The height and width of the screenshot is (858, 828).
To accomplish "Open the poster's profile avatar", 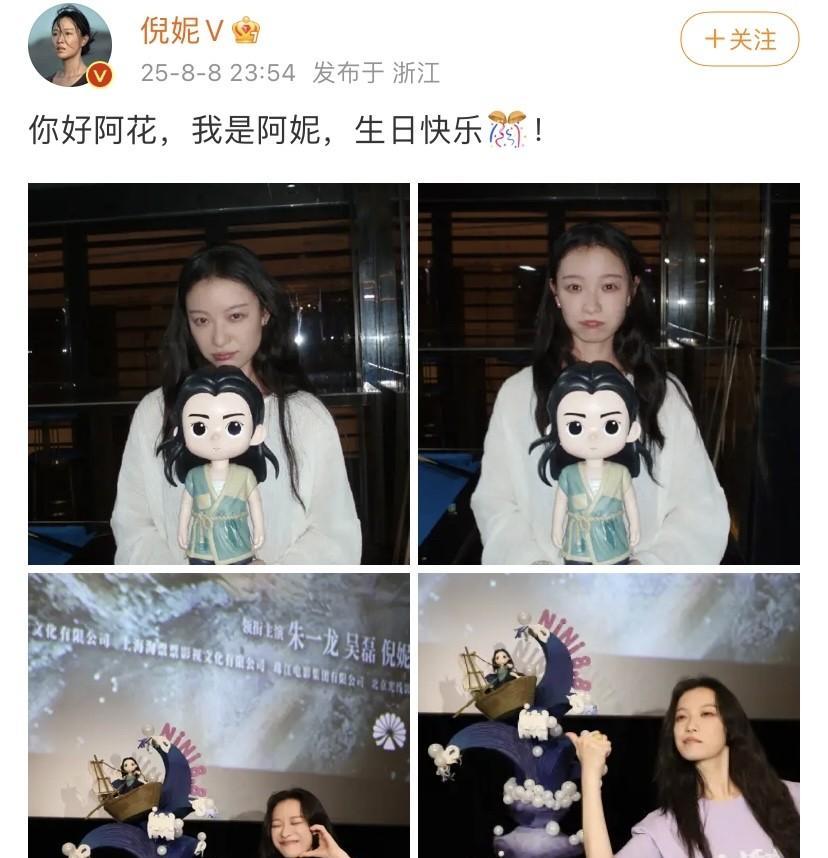I will [x=69, y=45].
